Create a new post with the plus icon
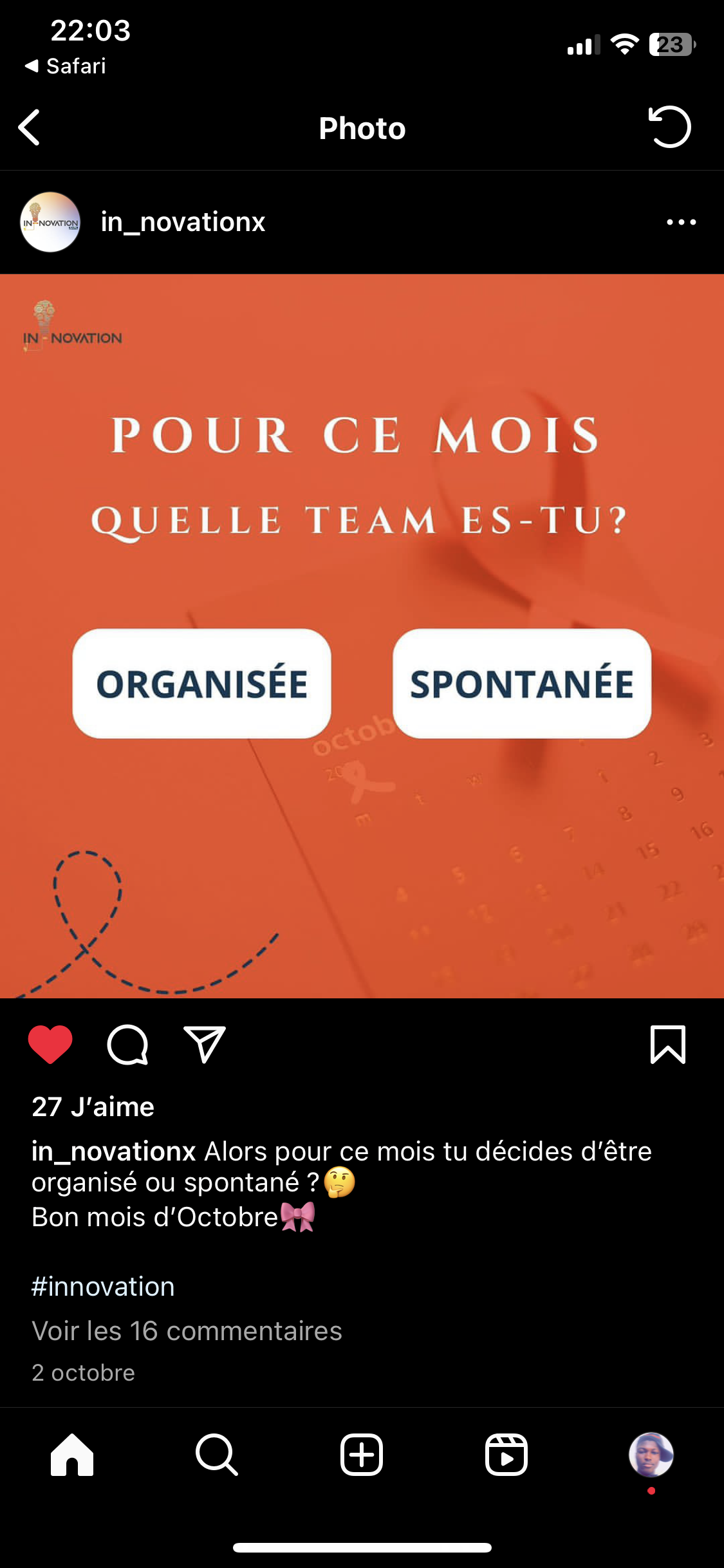Screen dimensions: 724x1568 362,1455
